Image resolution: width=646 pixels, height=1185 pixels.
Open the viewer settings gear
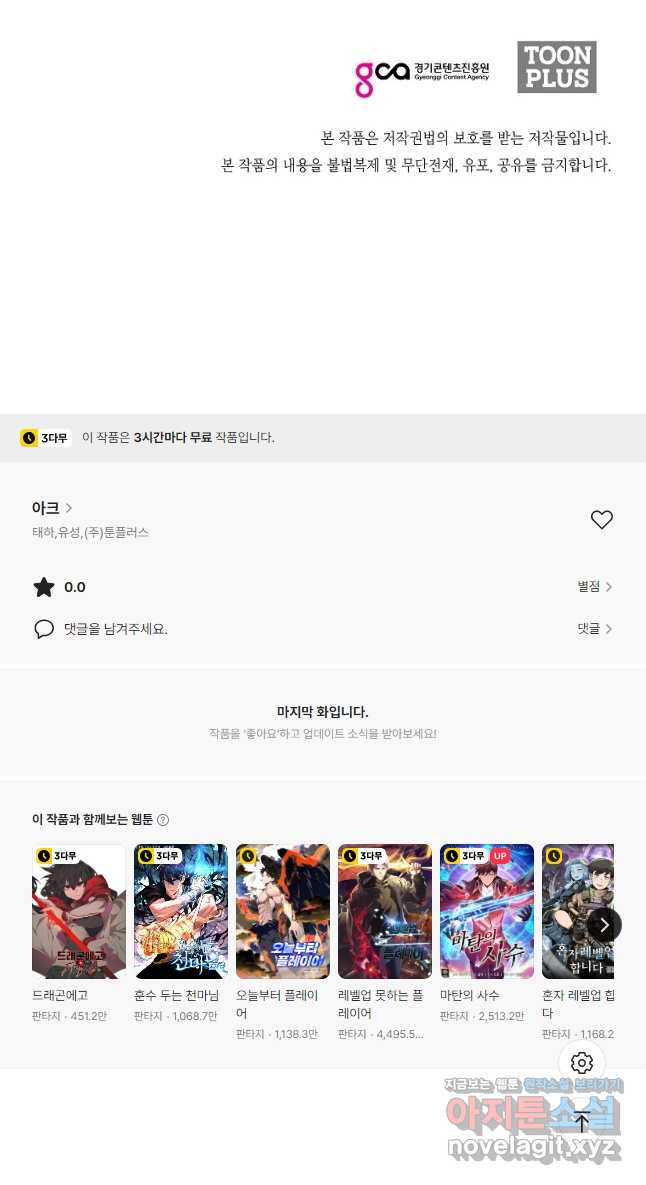coord(582,1063)
